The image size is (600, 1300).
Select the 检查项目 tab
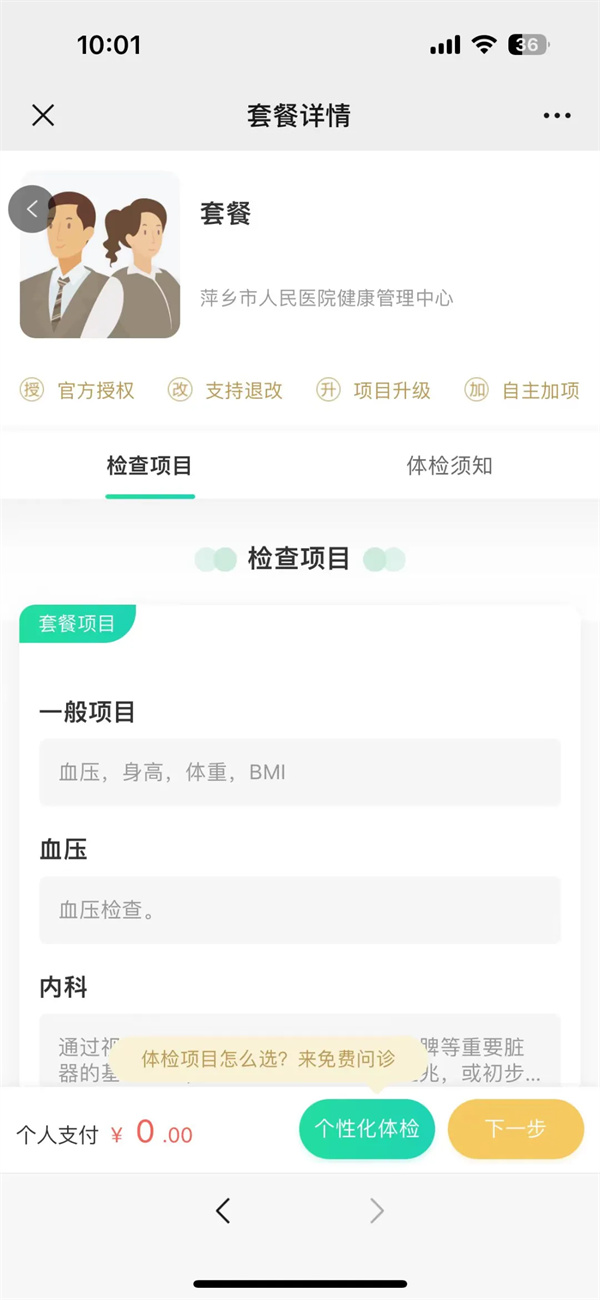[149, 466]
